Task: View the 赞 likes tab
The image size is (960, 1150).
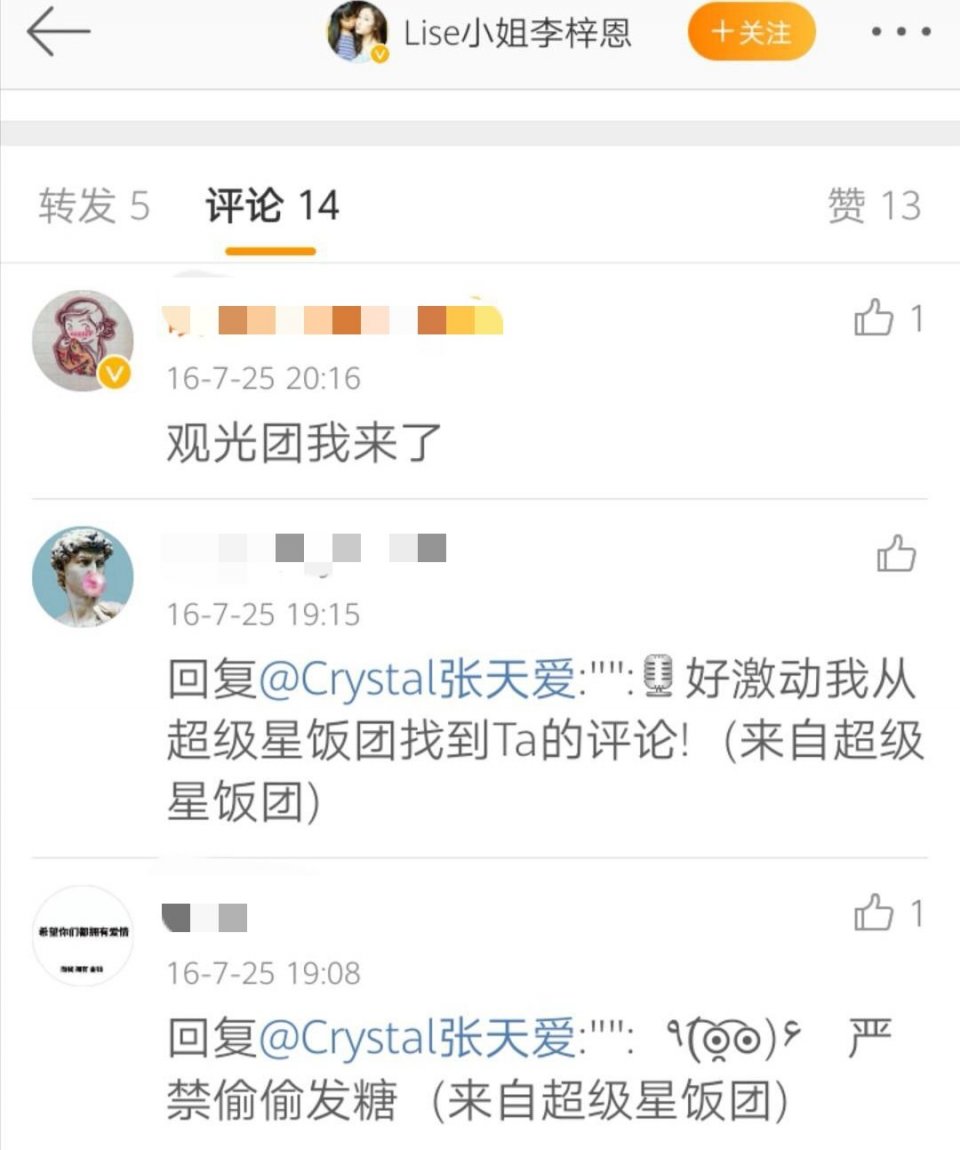Action: [873, 206]
